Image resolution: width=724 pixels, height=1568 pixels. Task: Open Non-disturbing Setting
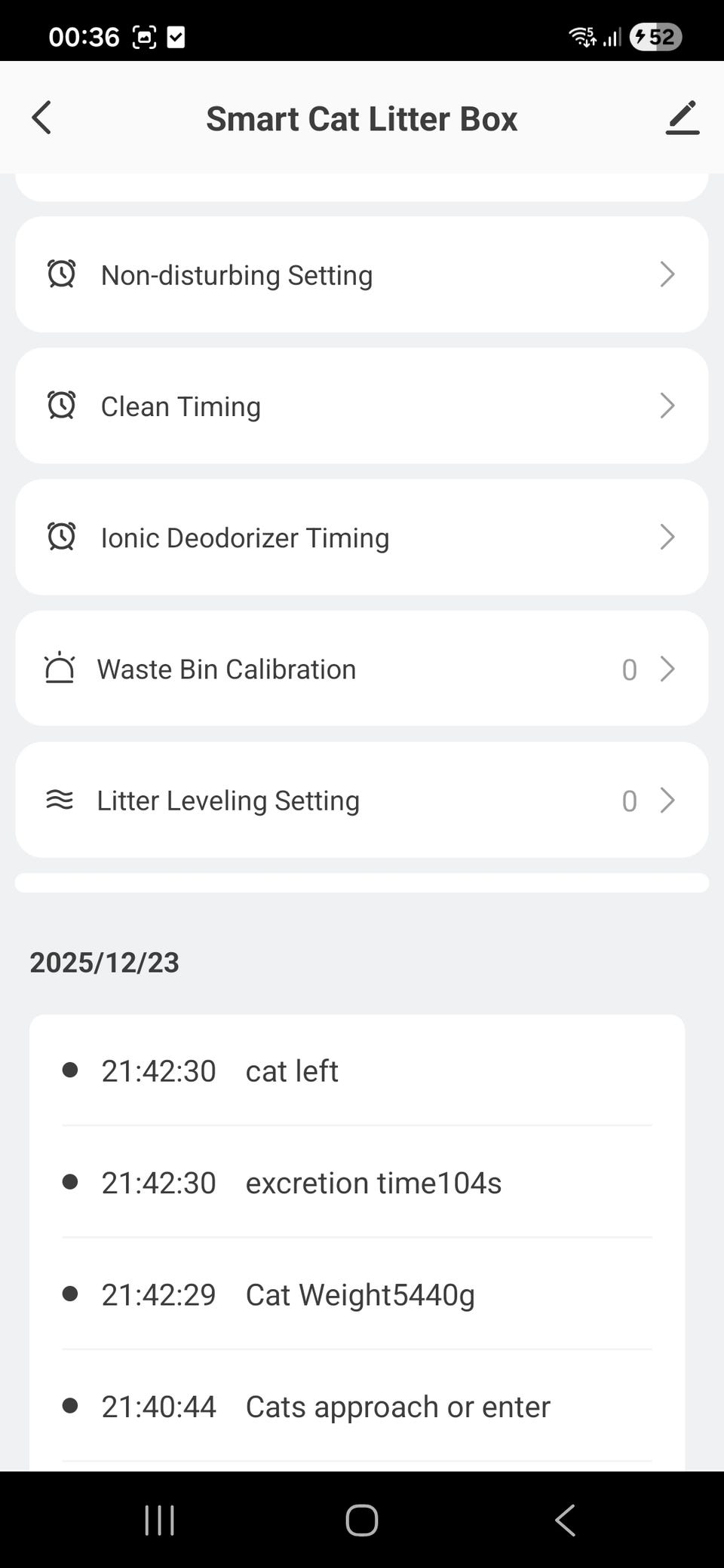click(x=361, y=275)
